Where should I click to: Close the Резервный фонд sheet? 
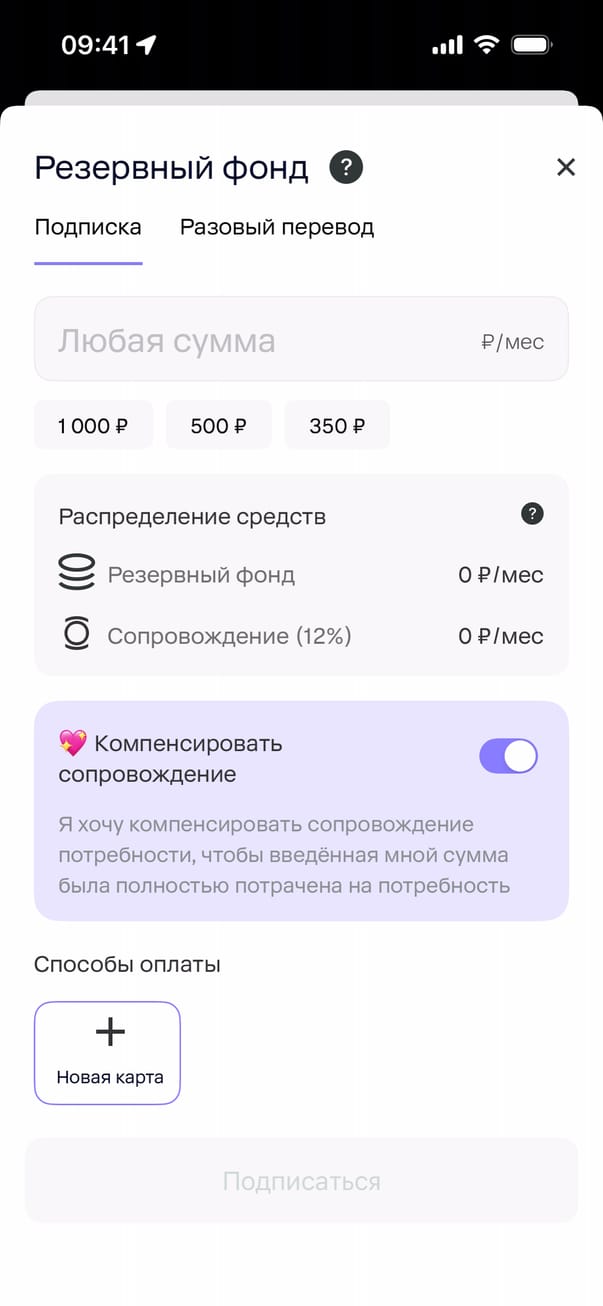coord(566,167)
